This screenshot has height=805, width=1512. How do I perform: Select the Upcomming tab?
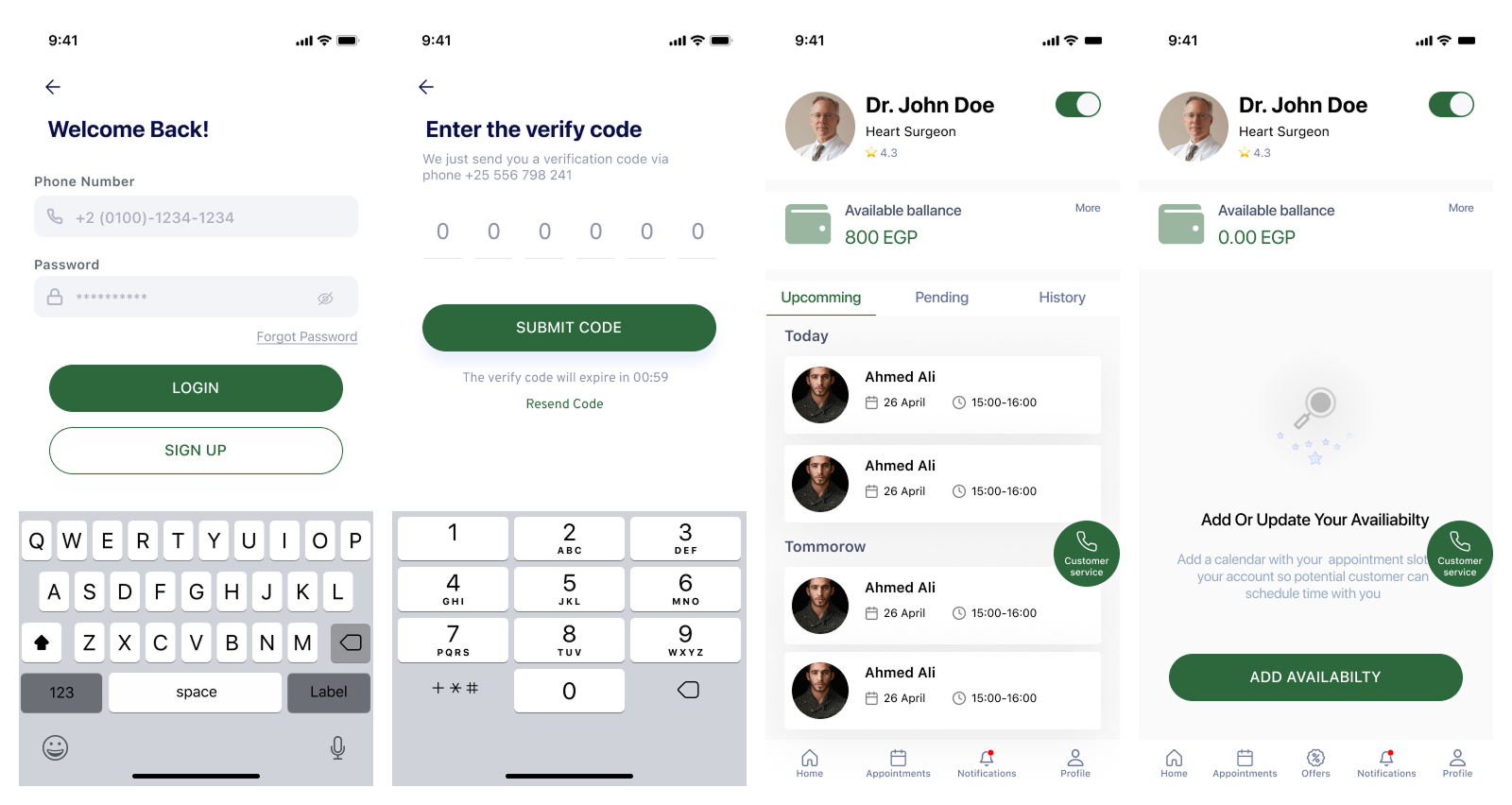pos(820,298)
